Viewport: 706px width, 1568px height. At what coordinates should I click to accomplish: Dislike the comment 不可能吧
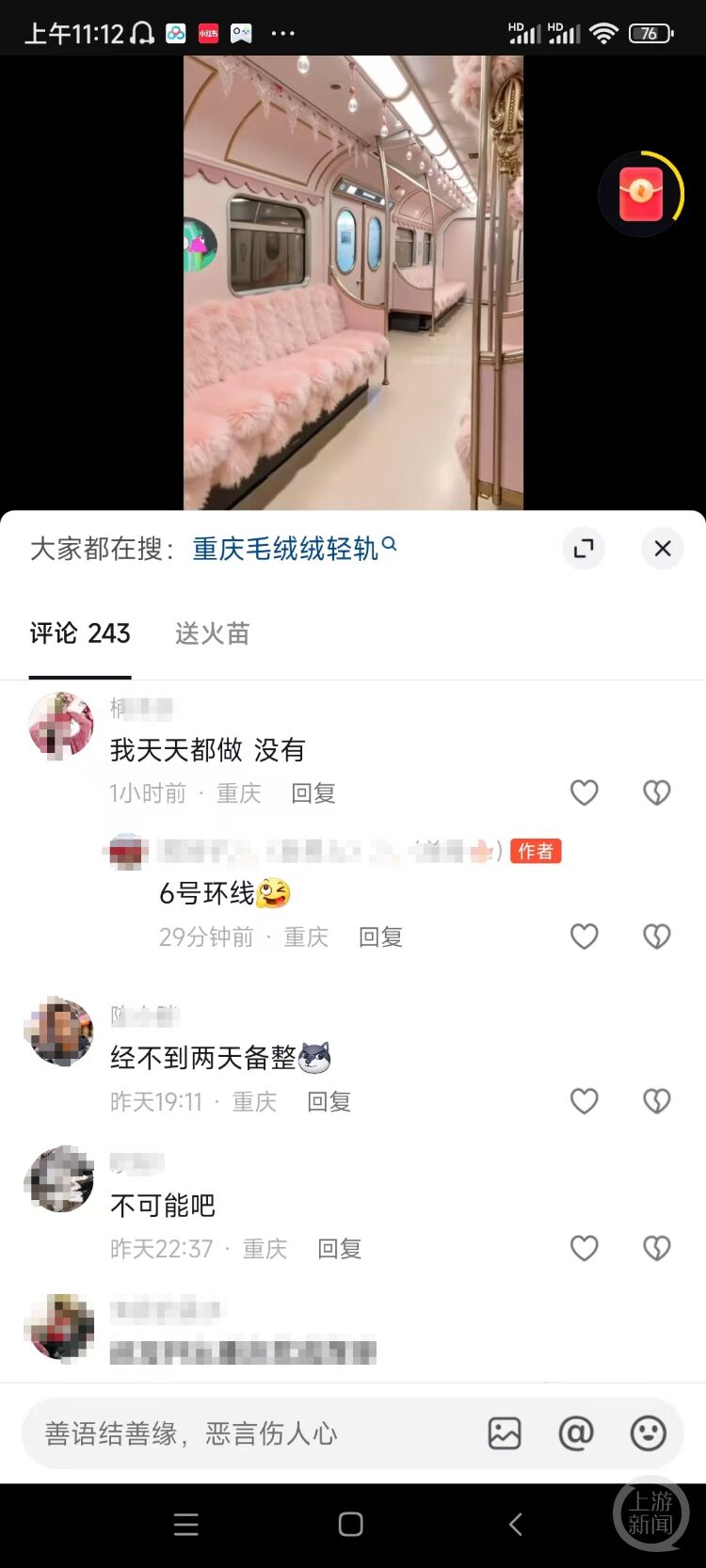[x=656, y=1248]
